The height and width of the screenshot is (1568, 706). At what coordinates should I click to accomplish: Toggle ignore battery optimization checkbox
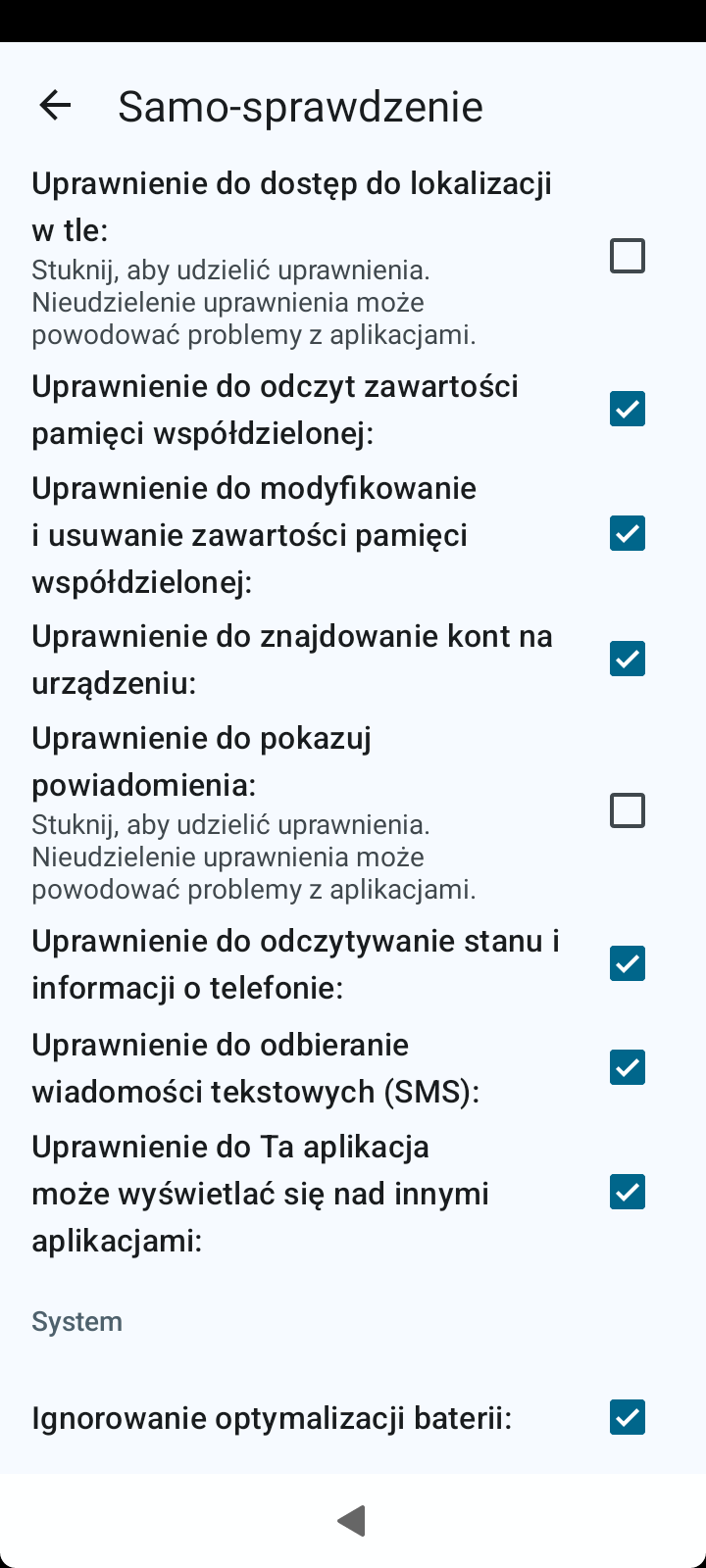[628, 1417]
